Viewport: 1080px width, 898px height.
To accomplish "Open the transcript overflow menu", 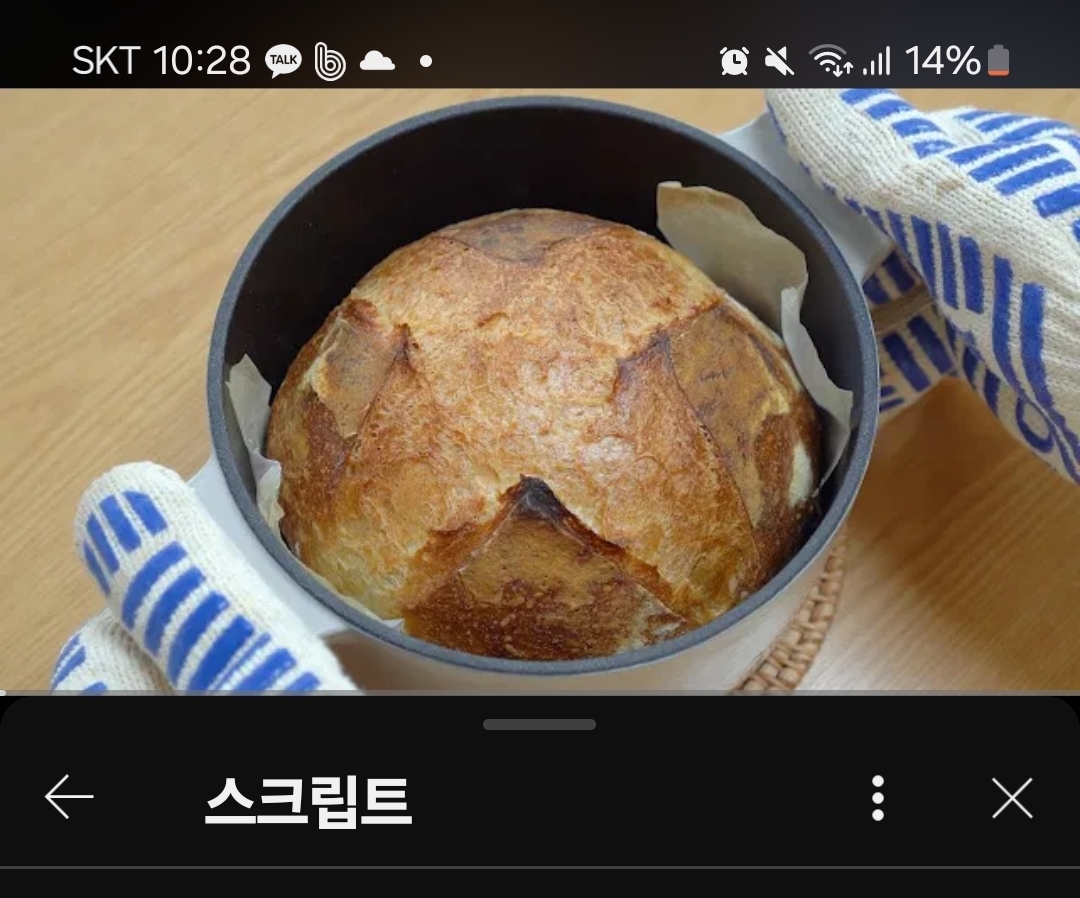I will 877,798.
